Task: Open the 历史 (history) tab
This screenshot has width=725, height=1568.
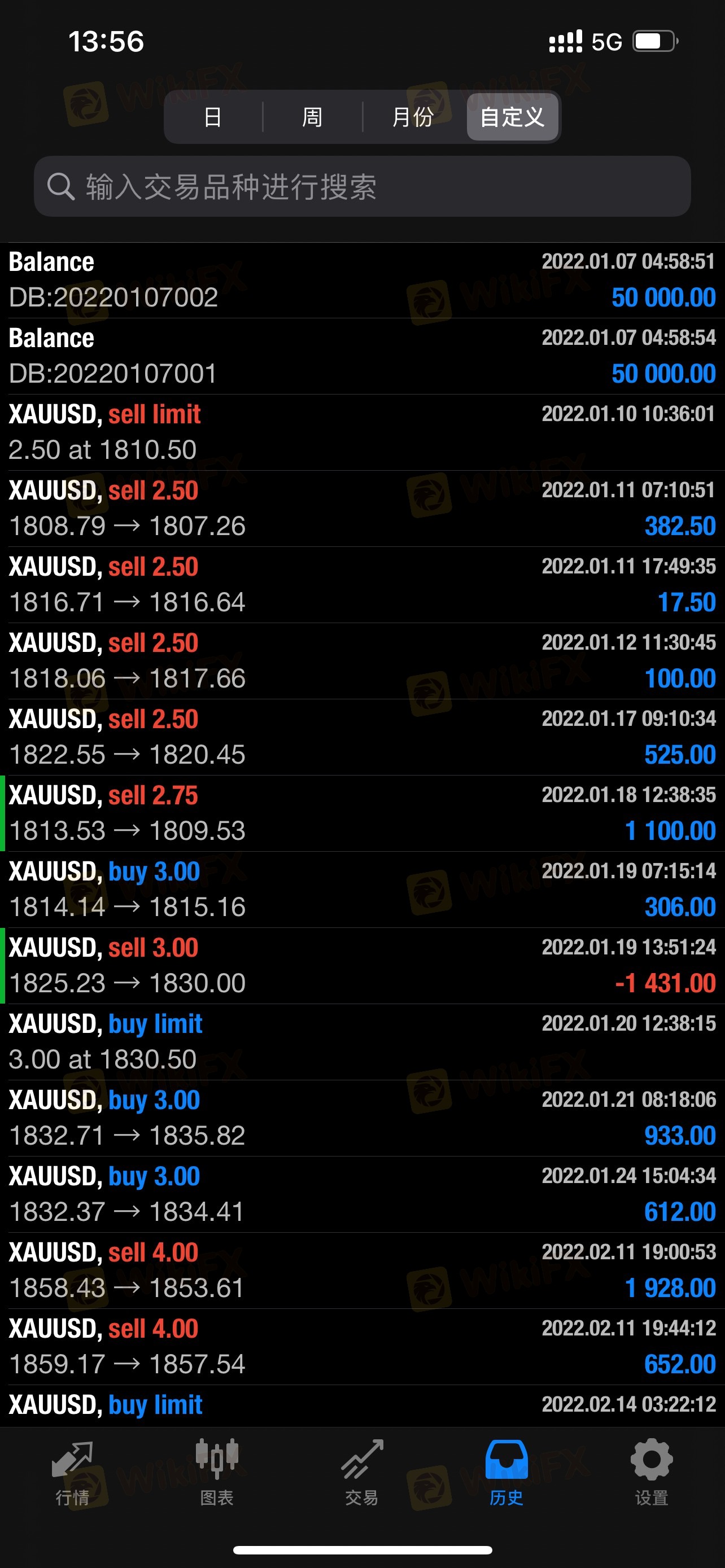Action: click(x=506, y=1472)
